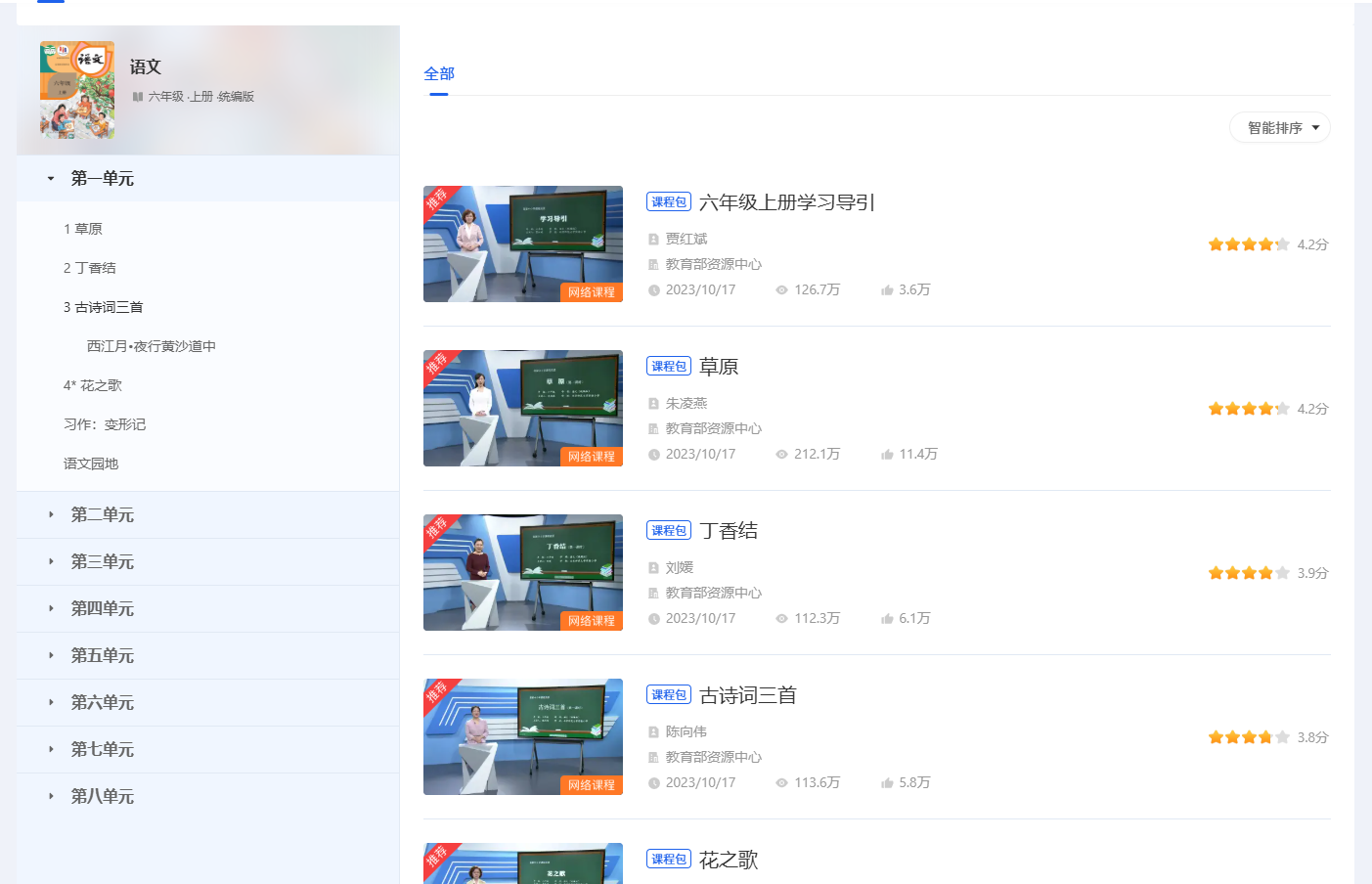1372x884 pixels.
Task: Expand the 第八单元 section
Action: [x=102, y=797]
